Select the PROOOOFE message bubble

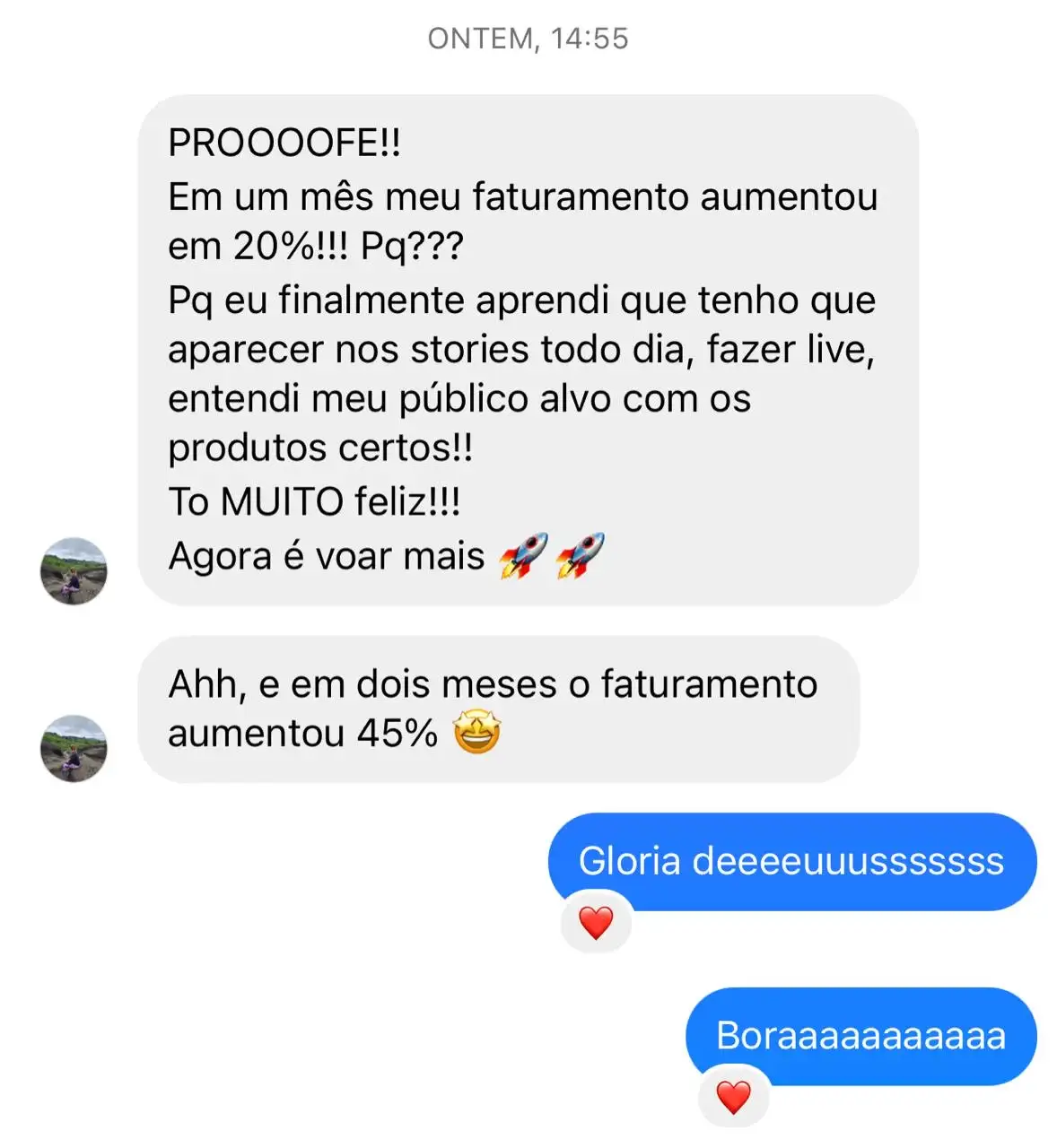point(529,350)
